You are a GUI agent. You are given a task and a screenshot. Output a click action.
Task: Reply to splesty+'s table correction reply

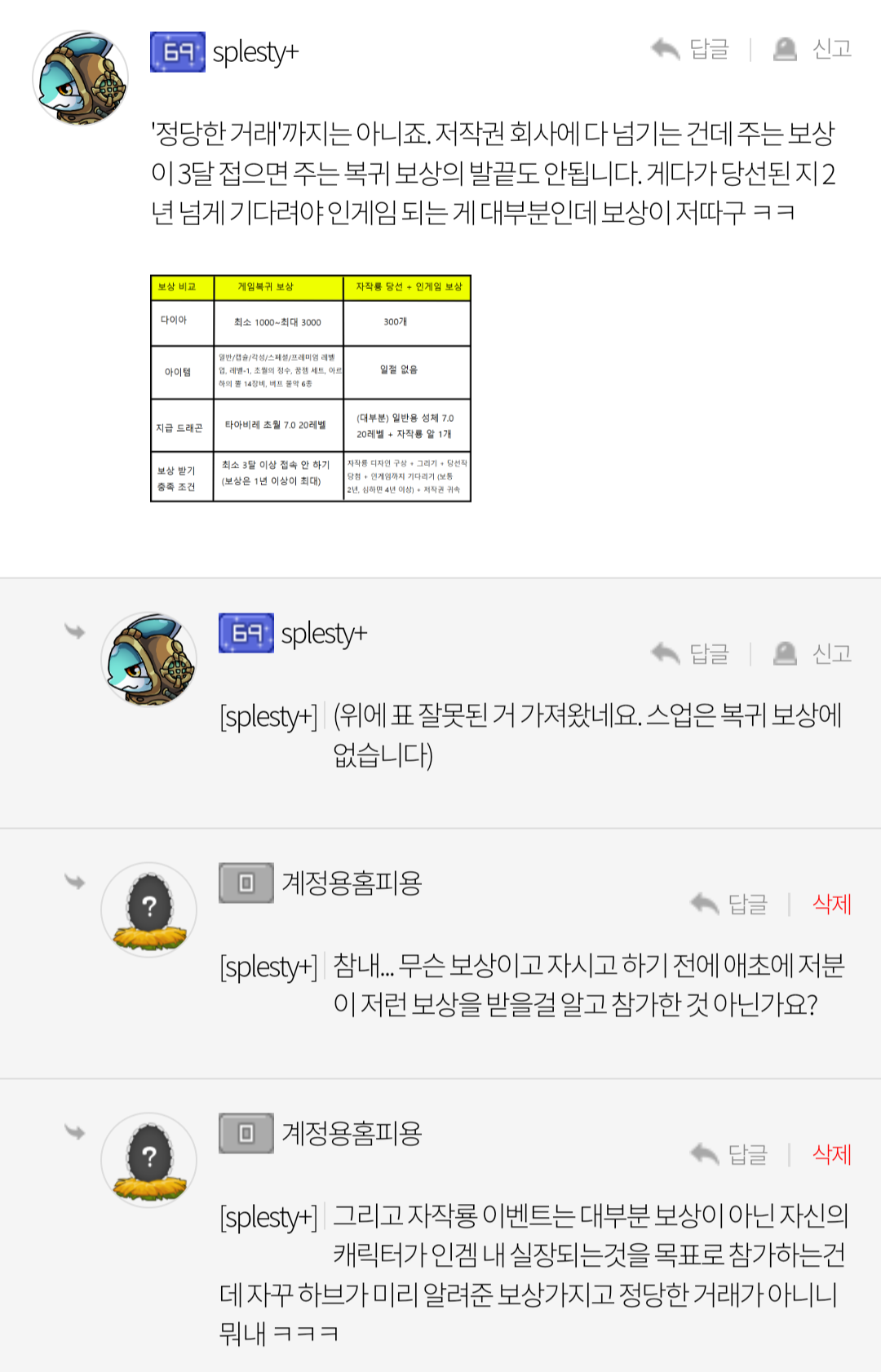coord(690,654)
